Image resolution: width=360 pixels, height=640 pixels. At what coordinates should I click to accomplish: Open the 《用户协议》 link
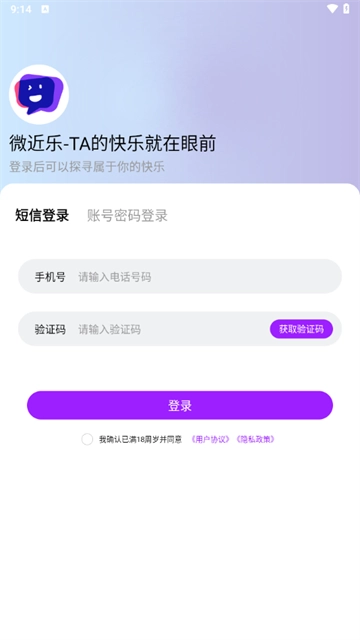210,440
